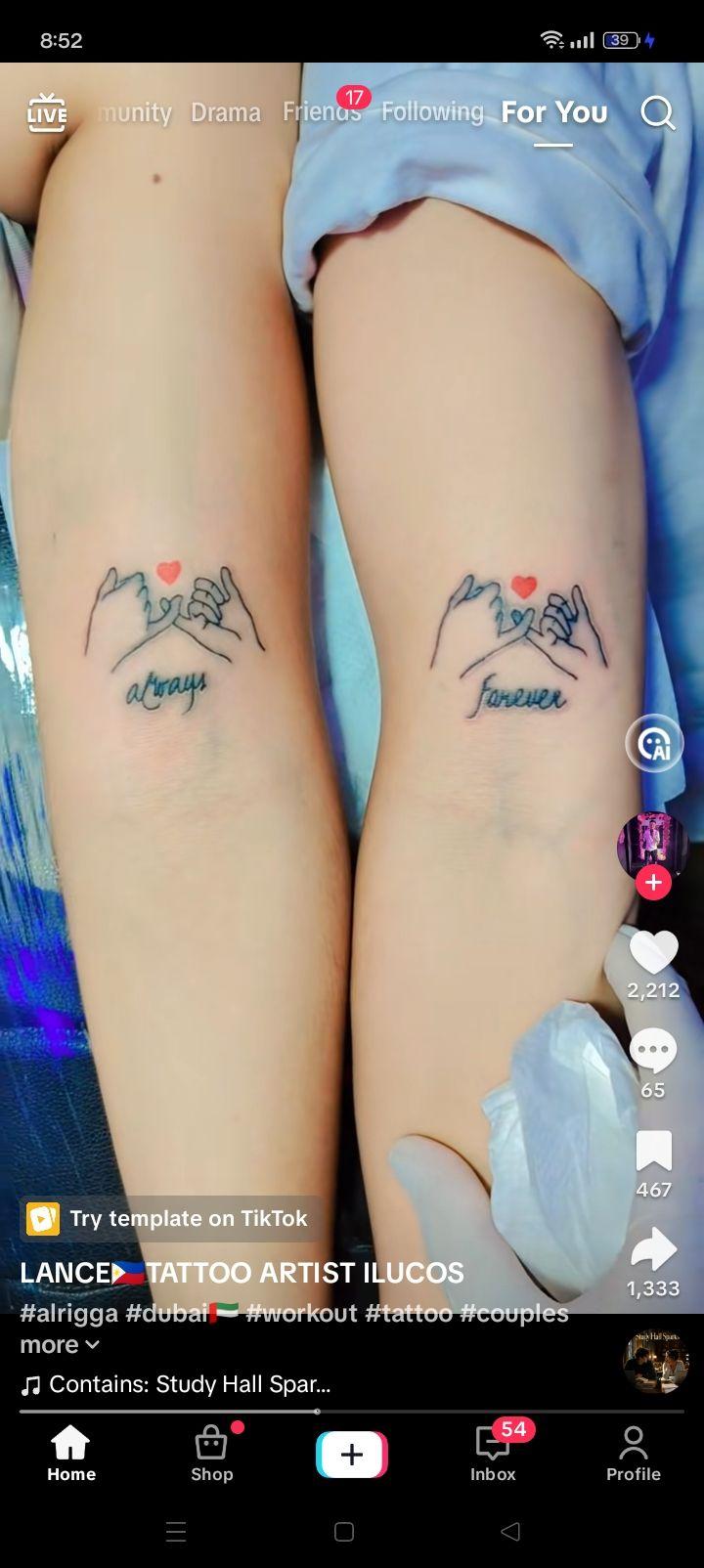The height and width of the screenshot is (1568, 704).
Task: Open the LIVE icon
Action: tap(46, 112)
